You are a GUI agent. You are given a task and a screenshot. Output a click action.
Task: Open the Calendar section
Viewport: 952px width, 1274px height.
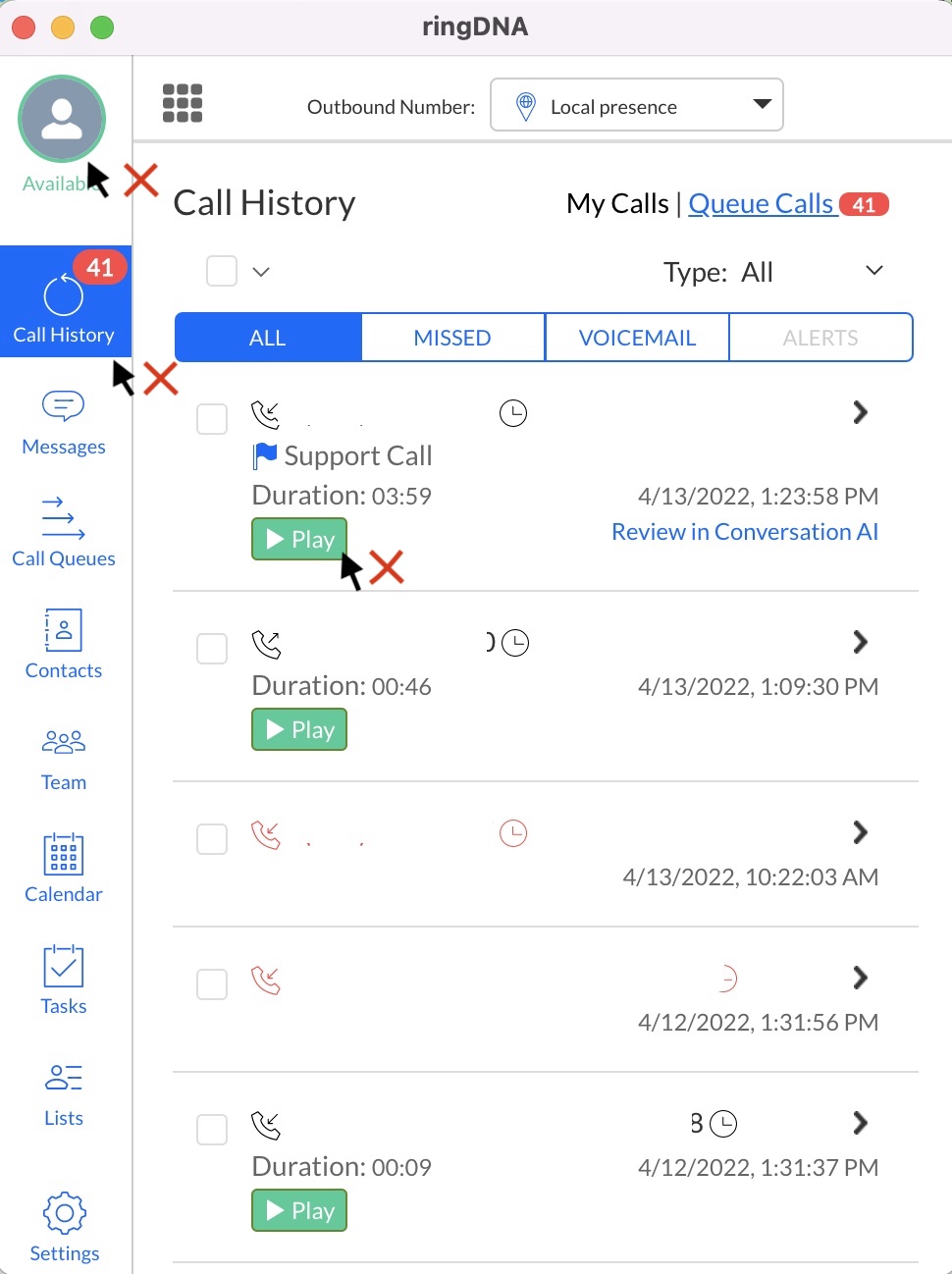tap(64, 869)
